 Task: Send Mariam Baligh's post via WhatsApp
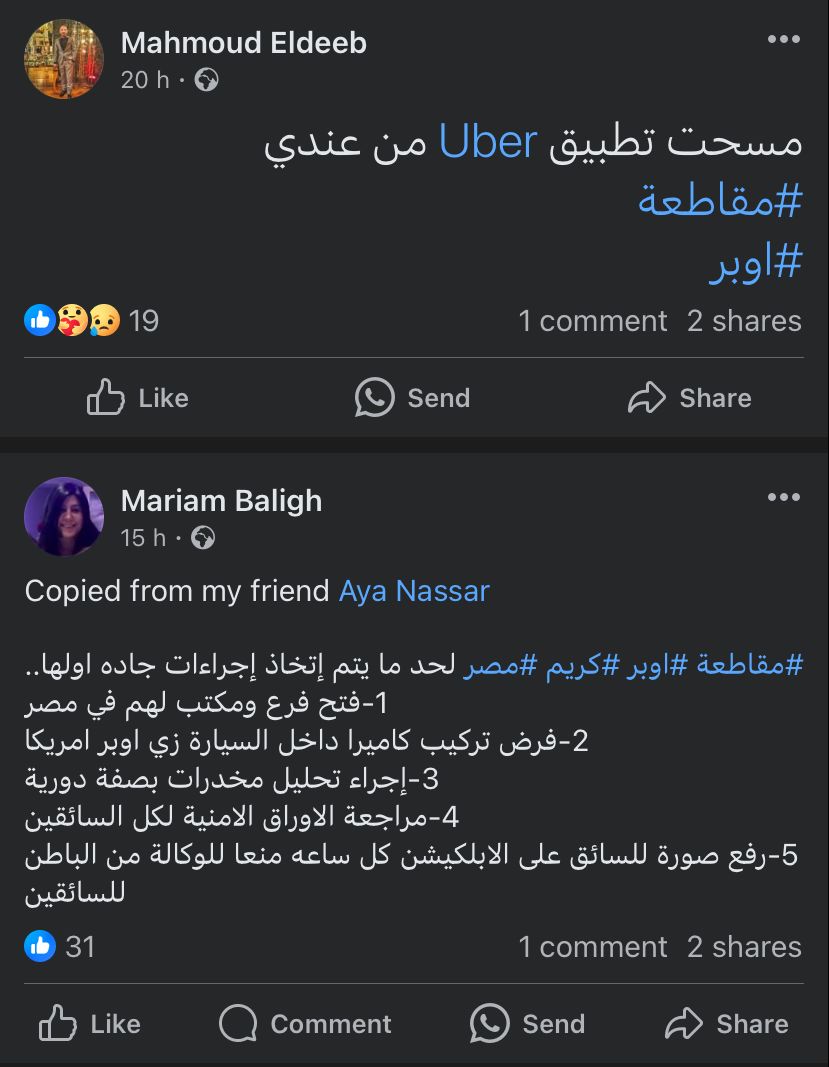coord(527,1024)
